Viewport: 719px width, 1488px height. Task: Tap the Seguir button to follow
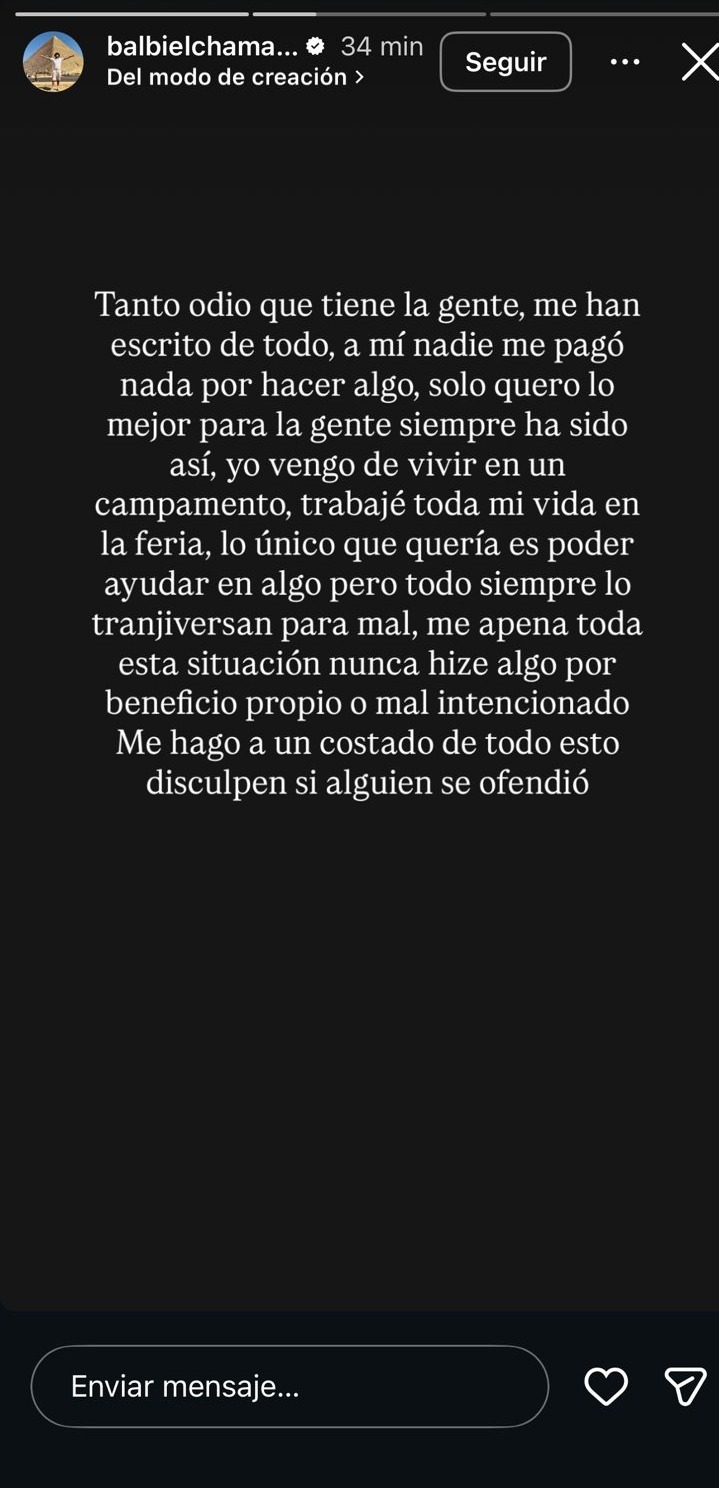[505, 62]
